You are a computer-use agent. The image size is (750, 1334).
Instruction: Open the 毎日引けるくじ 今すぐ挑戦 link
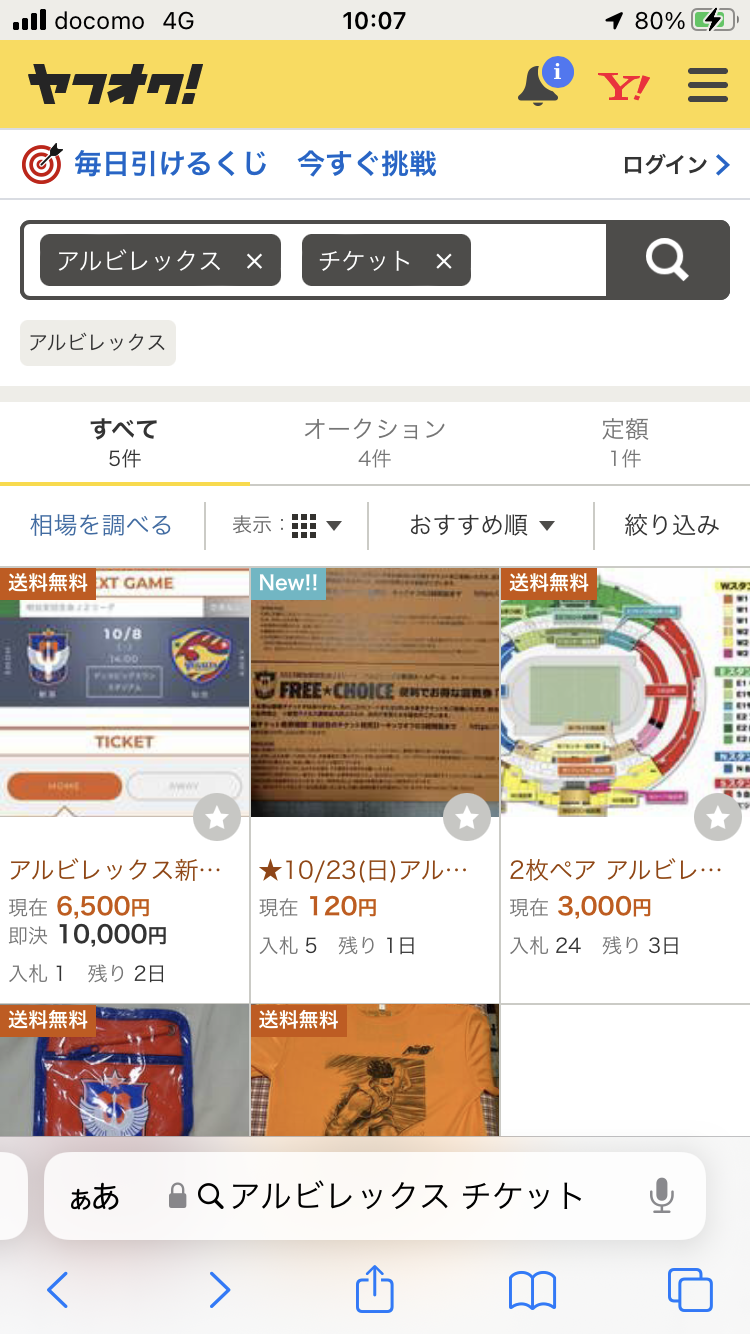click(229, 164)
